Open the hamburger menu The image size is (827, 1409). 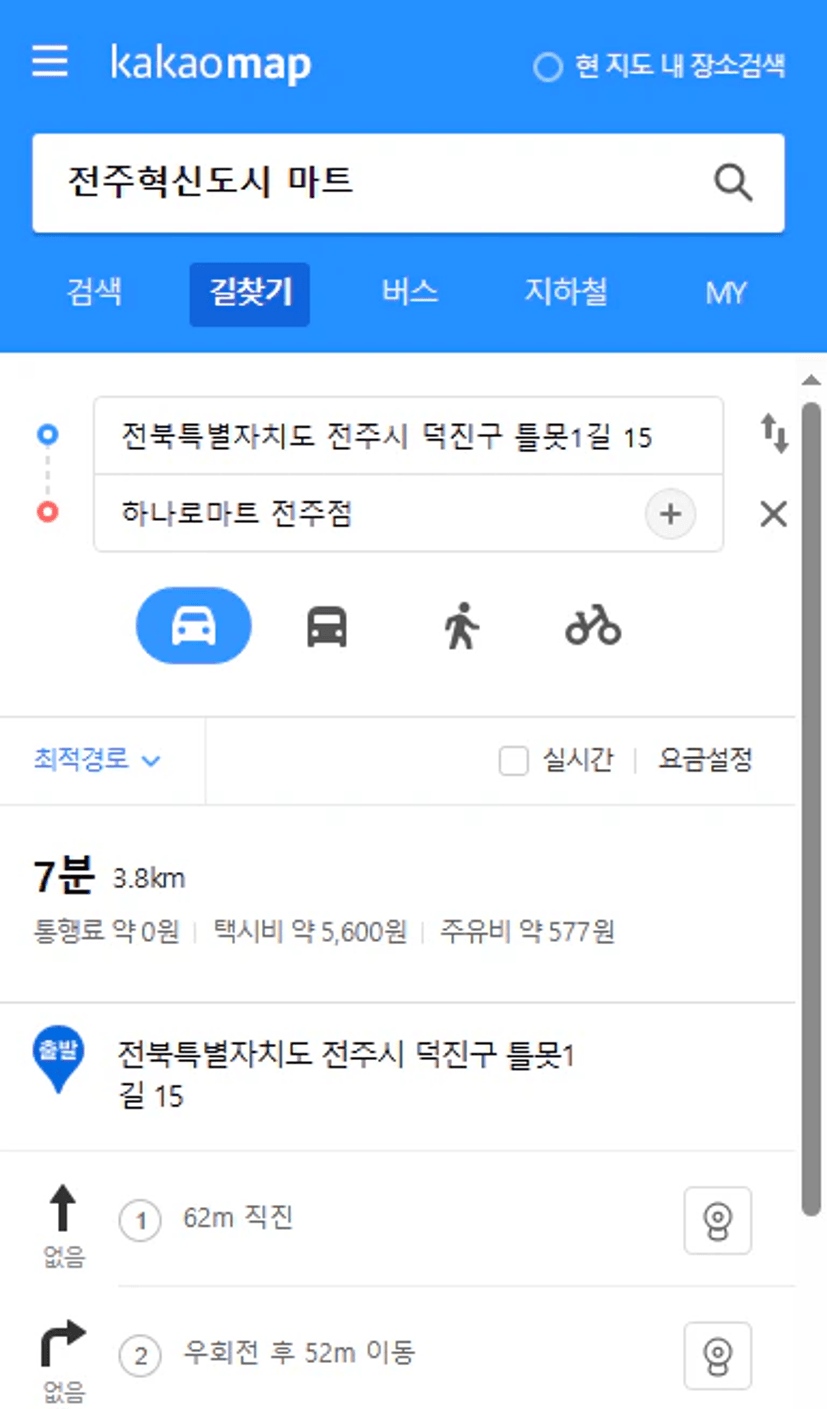point(50,62)
